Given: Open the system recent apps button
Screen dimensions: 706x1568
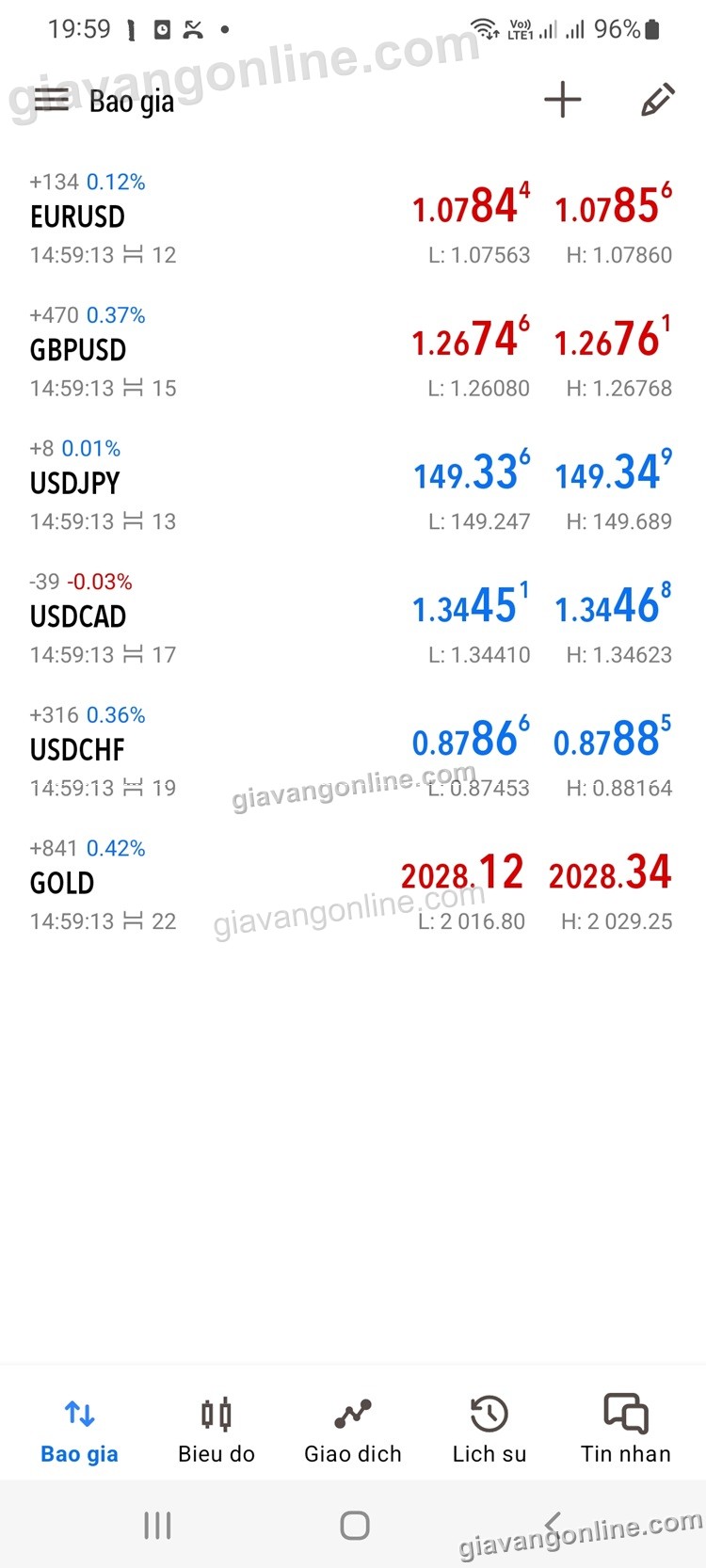Looking at the screenshot, I should click(x=157, y=1526).
